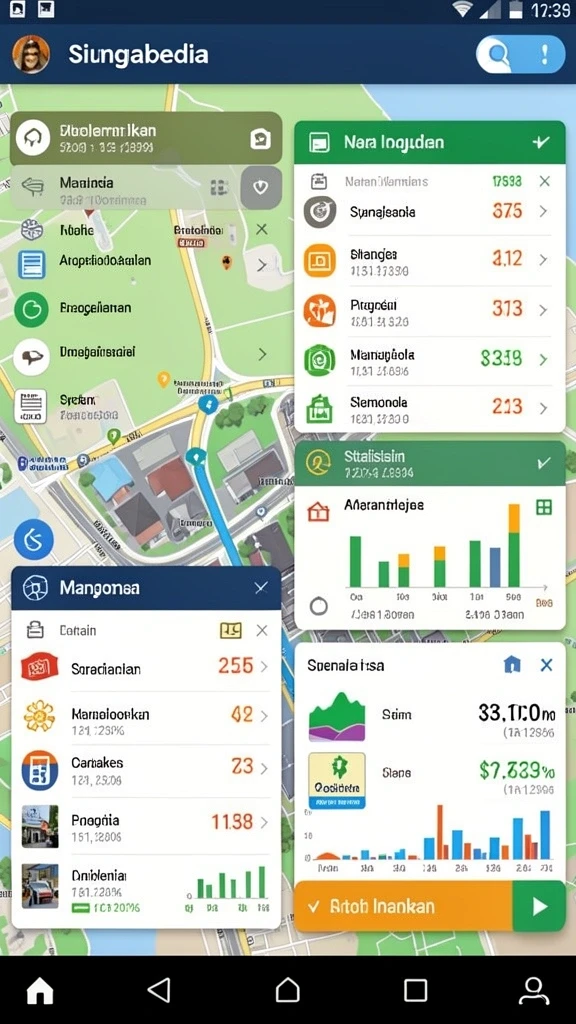This screenshot has height=1024, width=576.
Task: Open the profile tab in bottom bar
Action: point(533,990)
